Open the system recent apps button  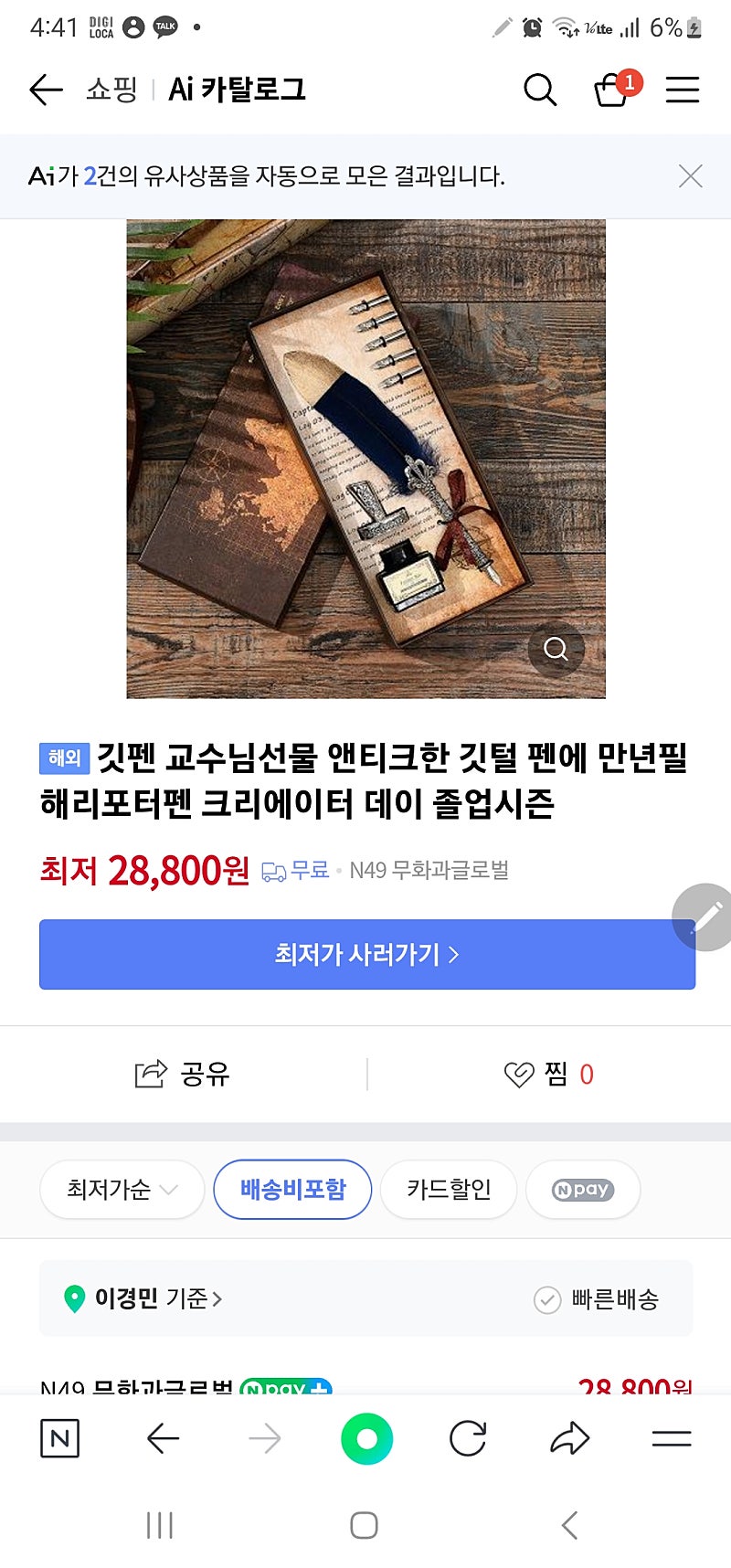tap(160, 1524)
